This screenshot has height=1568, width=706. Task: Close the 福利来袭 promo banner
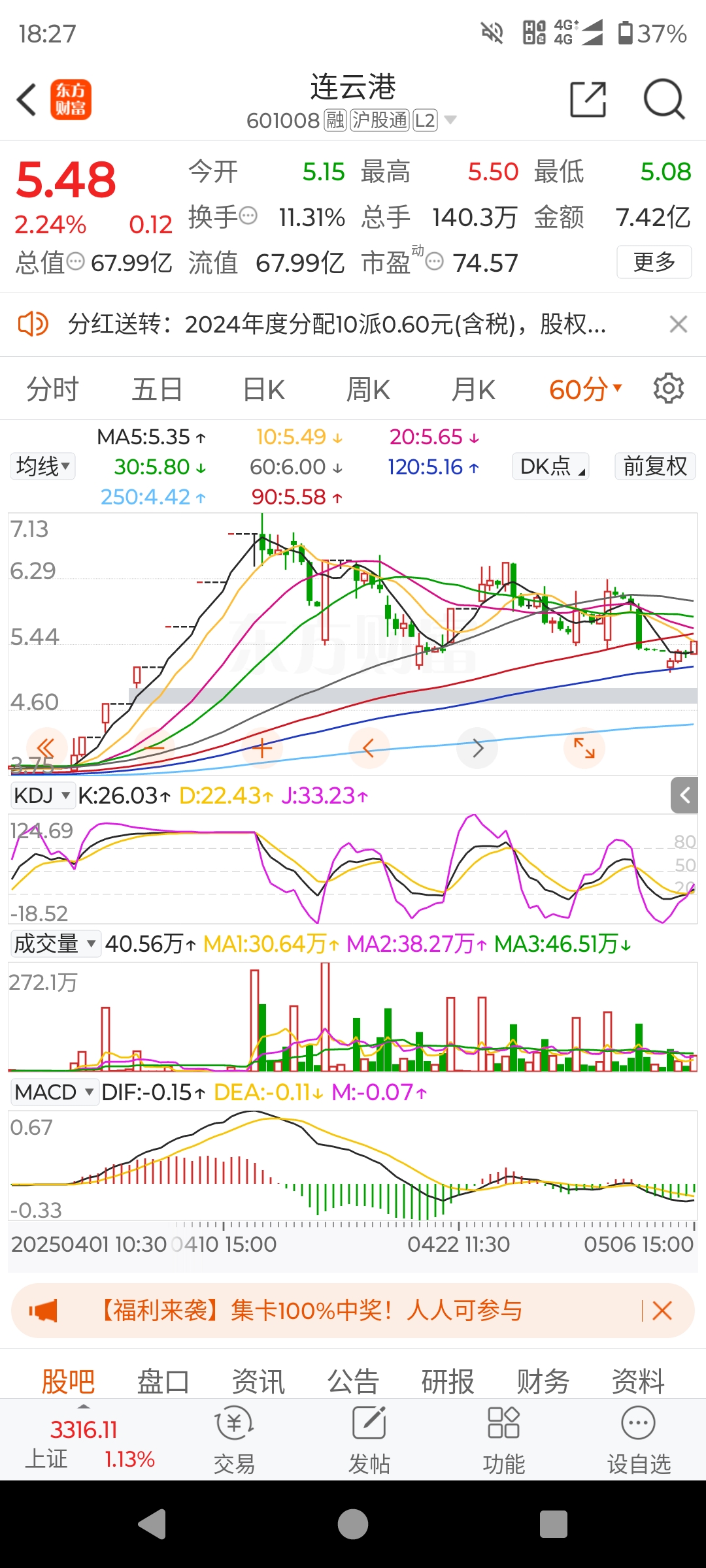coord(662,1311)
